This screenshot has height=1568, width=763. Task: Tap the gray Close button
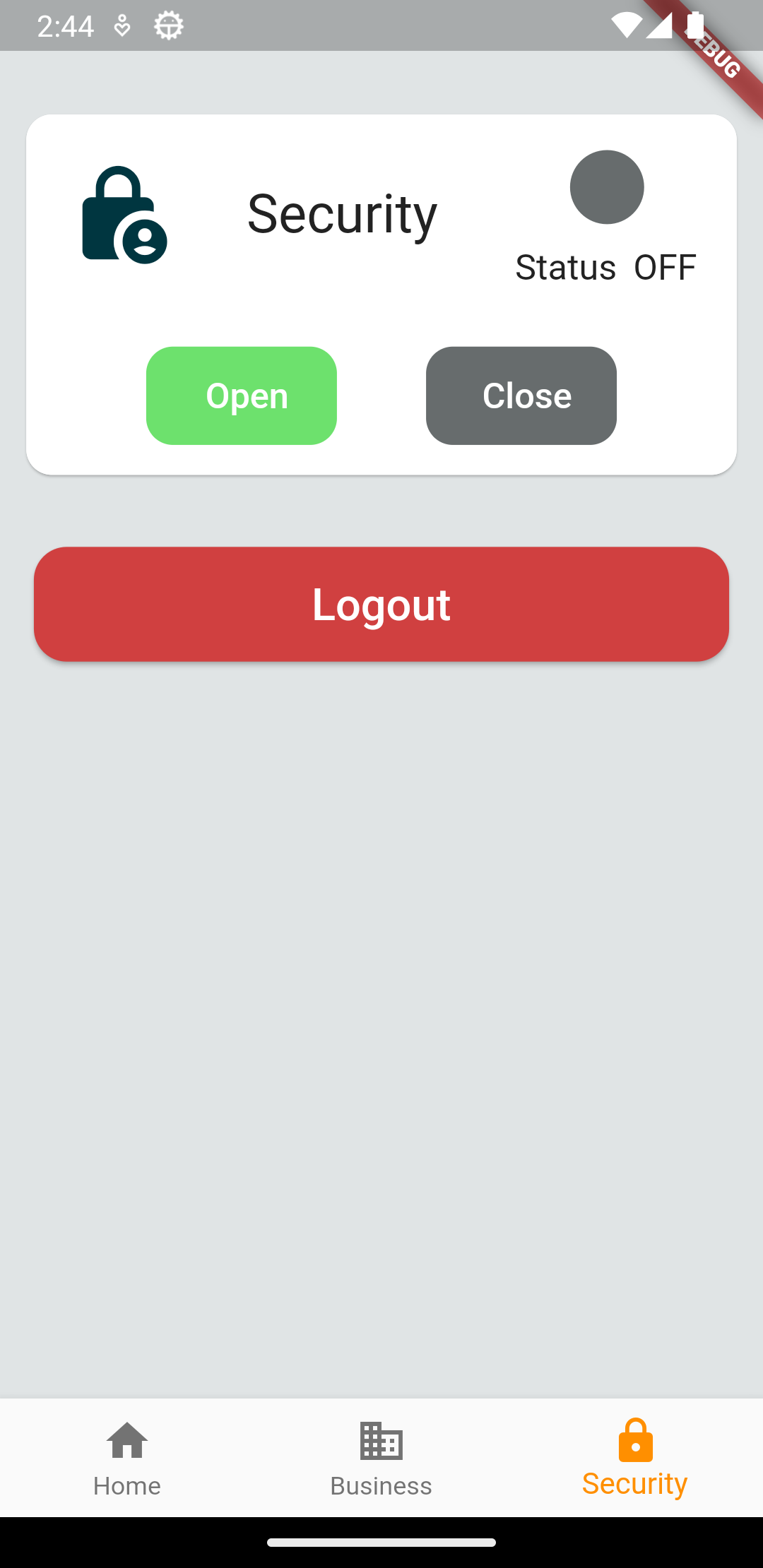tap(521, 396)
